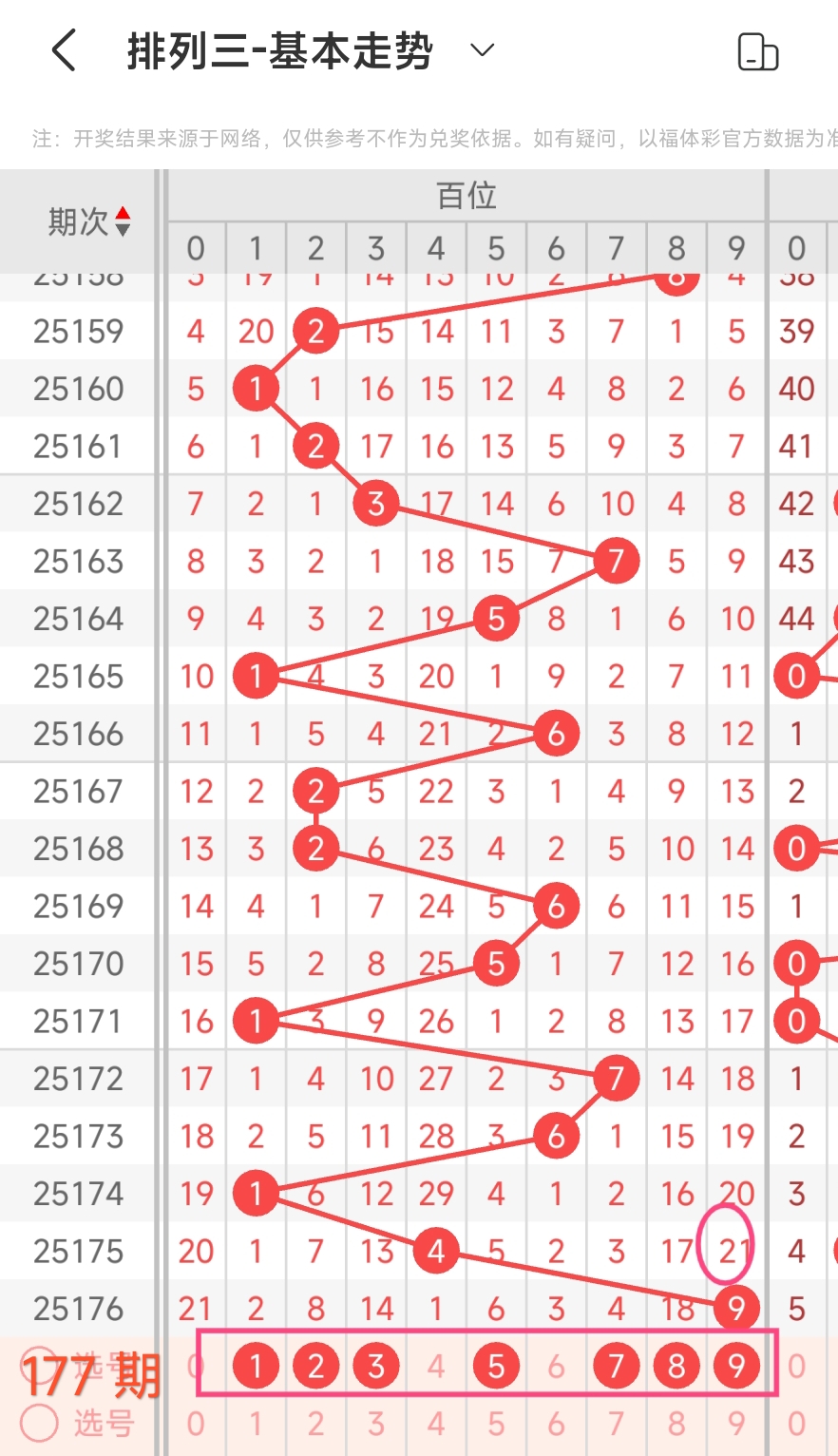Deselect highlighted 百位 ball 1 in first 选号 row
The width and height of the screenshot is (838, 1456).
pyautogui.click(x=256, y=1367)
